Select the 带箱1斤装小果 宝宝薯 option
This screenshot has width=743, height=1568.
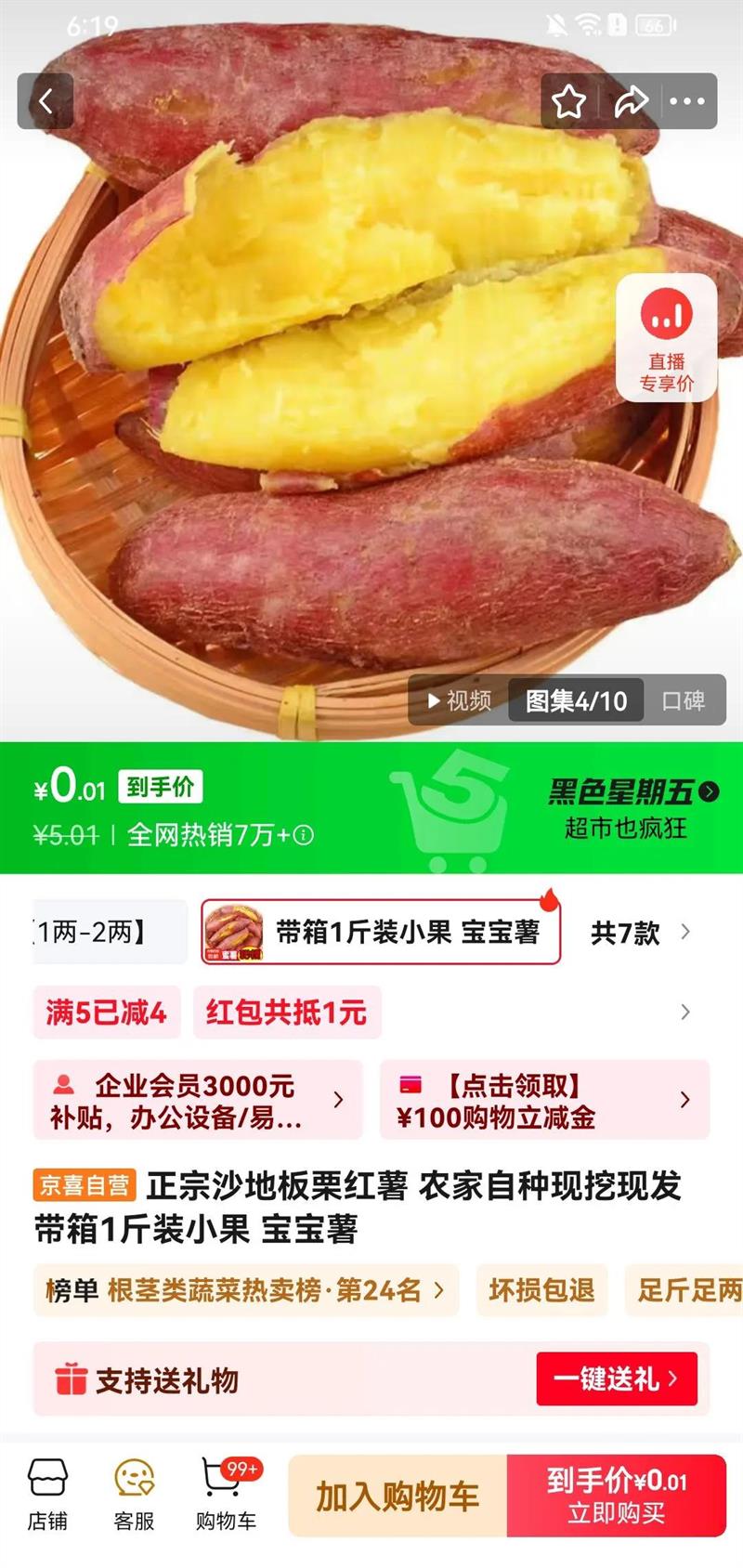point(381,932)
